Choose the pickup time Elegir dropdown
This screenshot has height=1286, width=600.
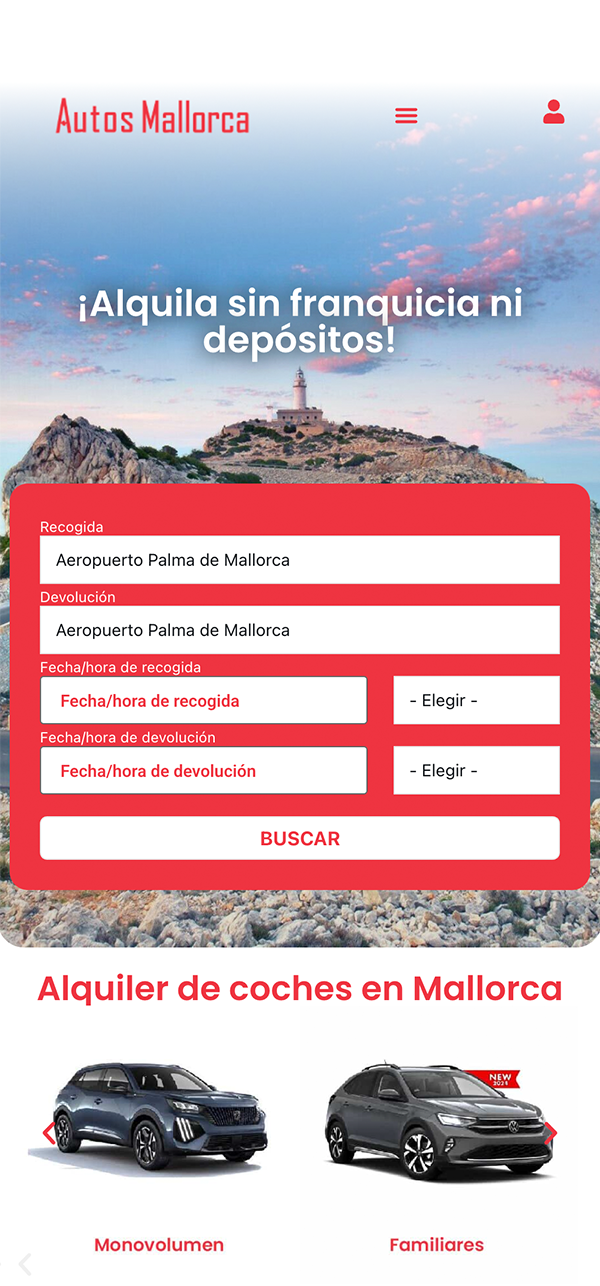476,701
